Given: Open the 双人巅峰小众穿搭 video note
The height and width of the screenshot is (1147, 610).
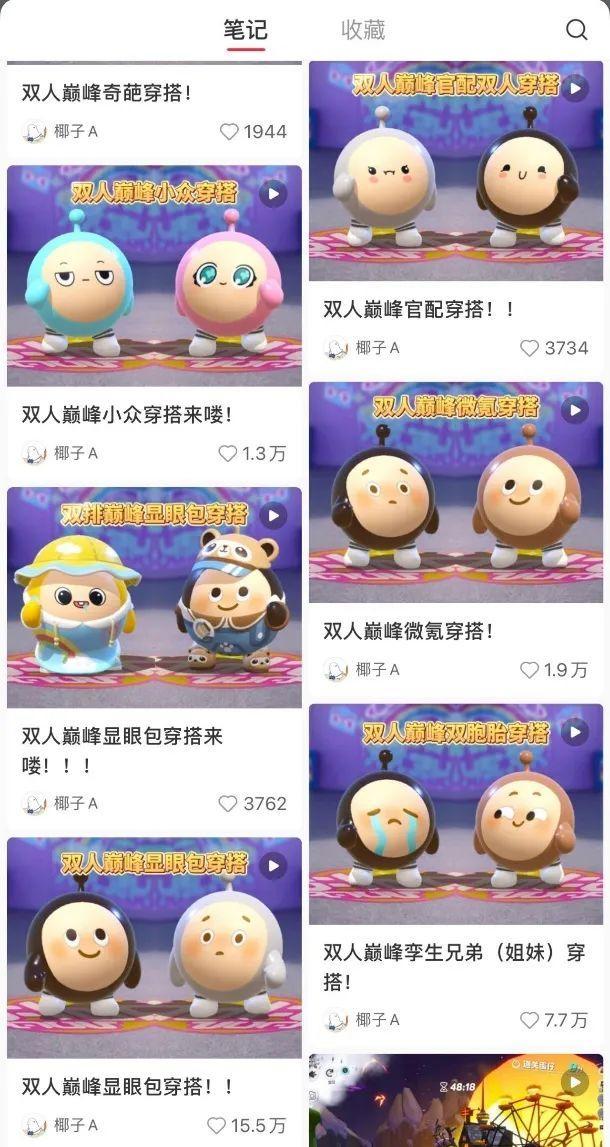Looking at the screenshot, I should coord(154,275).
